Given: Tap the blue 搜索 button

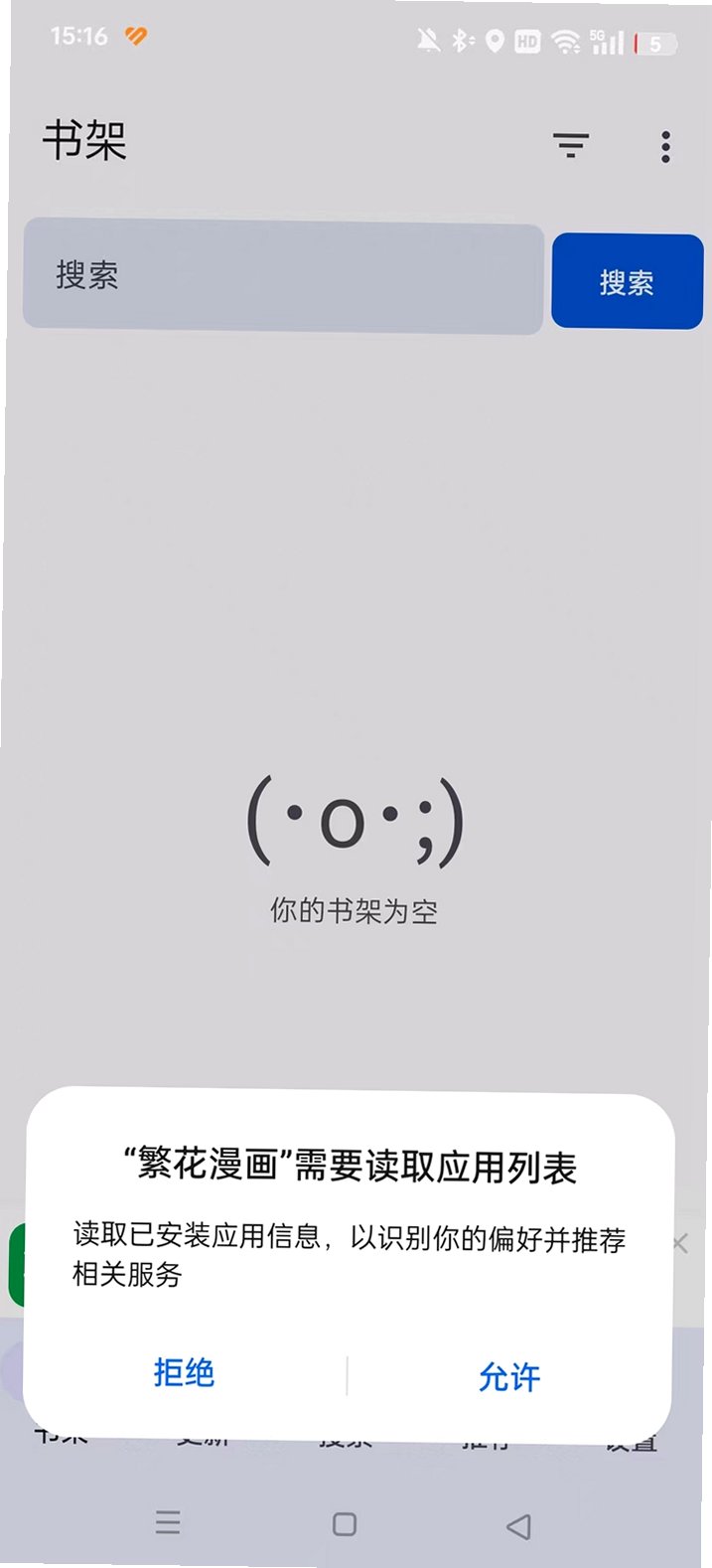Looking at the screenshot, I should coord(627,281).
